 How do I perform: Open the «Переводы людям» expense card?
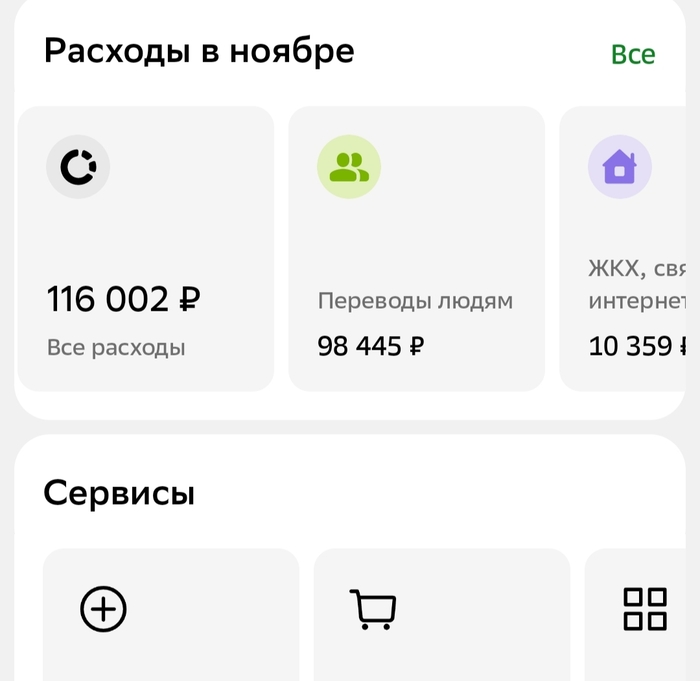point(416,248)
